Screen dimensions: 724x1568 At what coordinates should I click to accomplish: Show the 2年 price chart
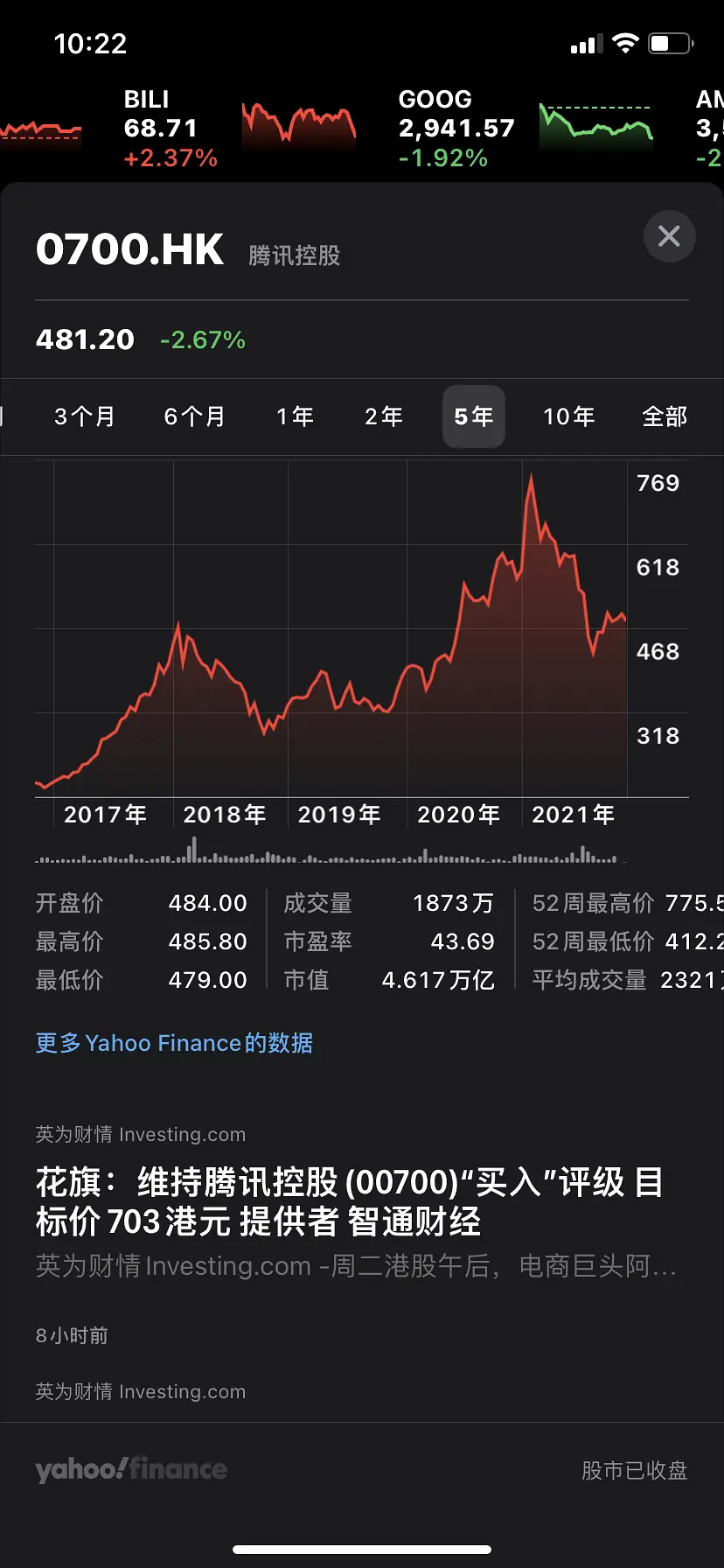(384, 416)
